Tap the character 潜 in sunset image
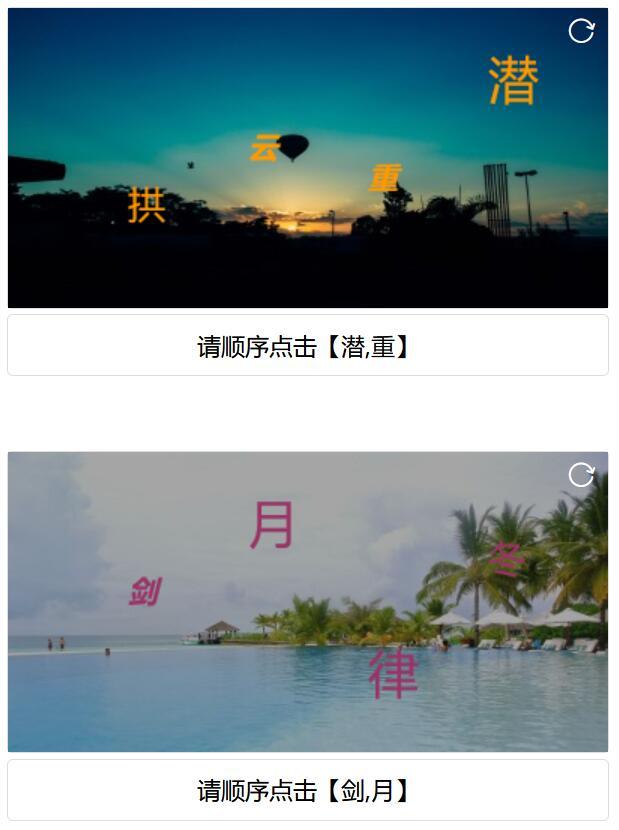Screen dimensions: 619x830 513,81
